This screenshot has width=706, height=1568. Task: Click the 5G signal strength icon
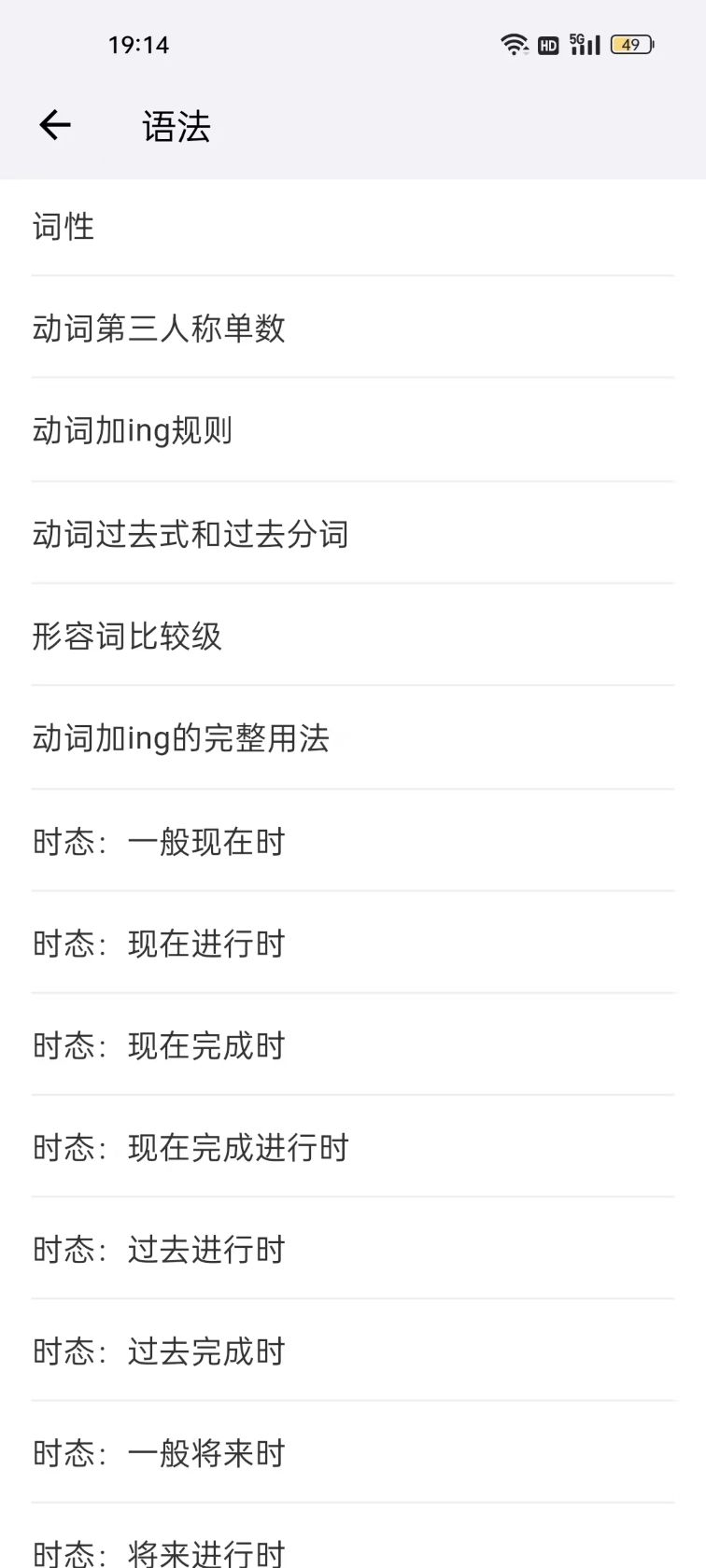click(582, 43)
